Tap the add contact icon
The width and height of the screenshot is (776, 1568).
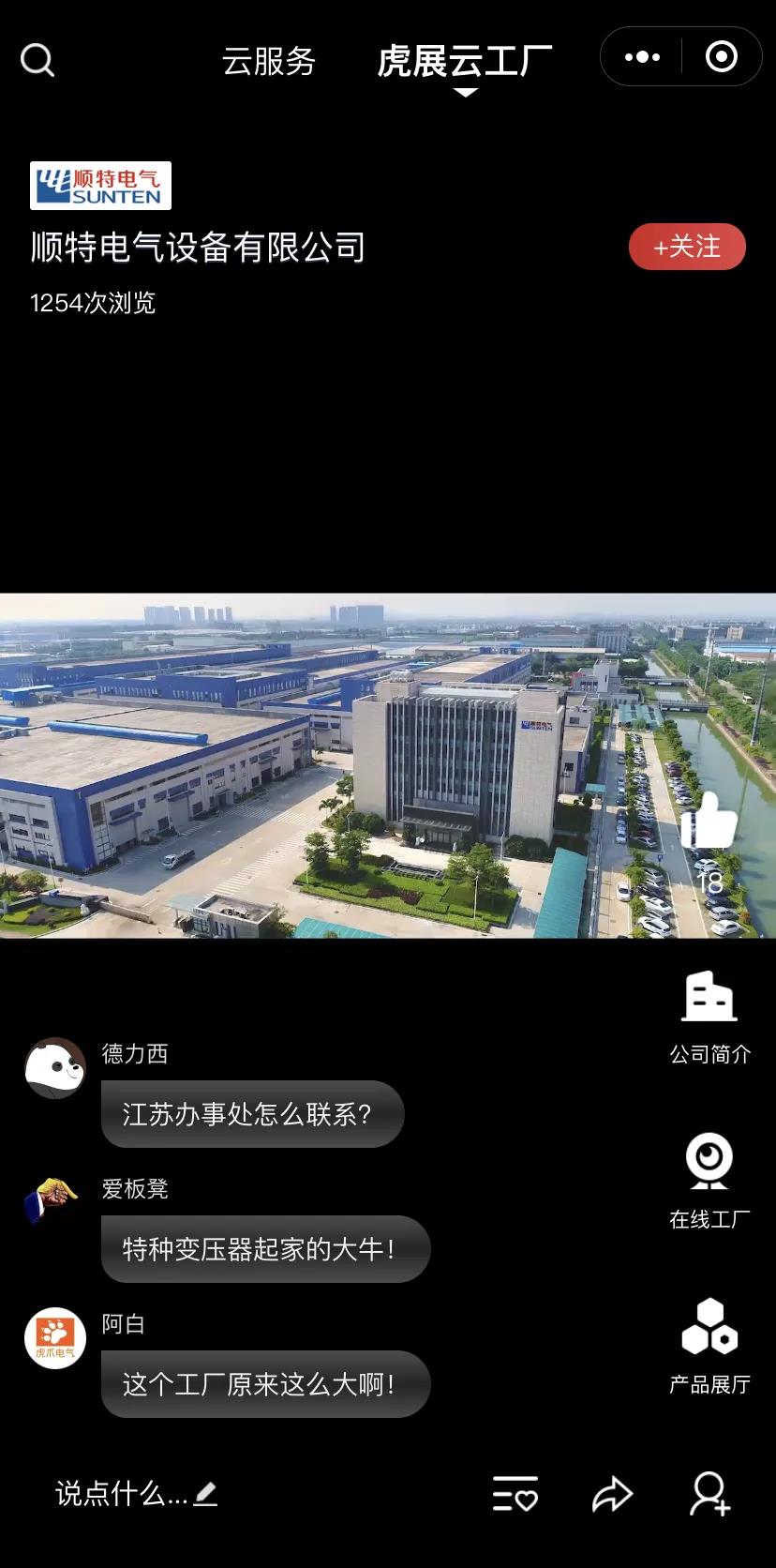[x=709, y=1493]
